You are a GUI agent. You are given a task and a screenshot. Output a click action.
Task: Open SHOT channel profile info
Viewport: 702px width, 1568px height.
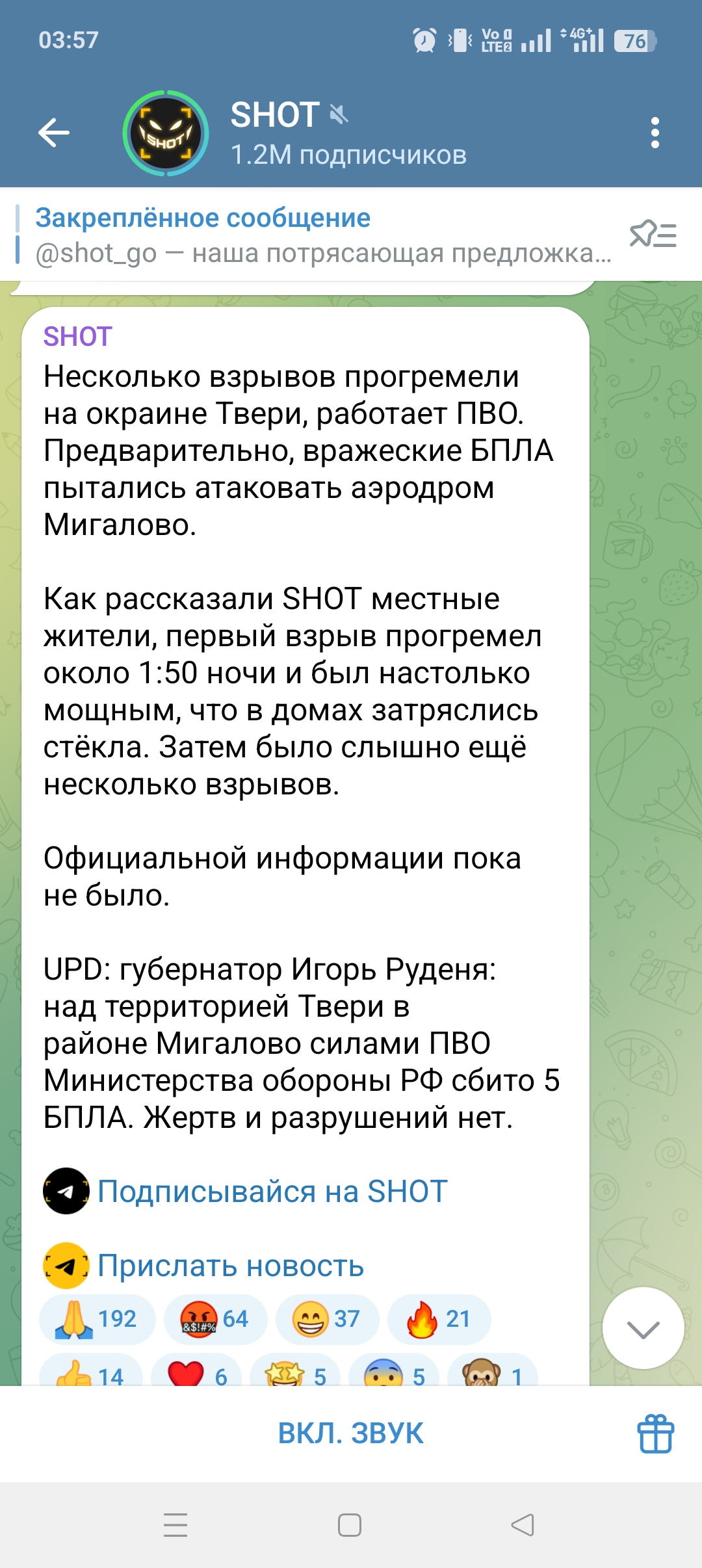348,133
